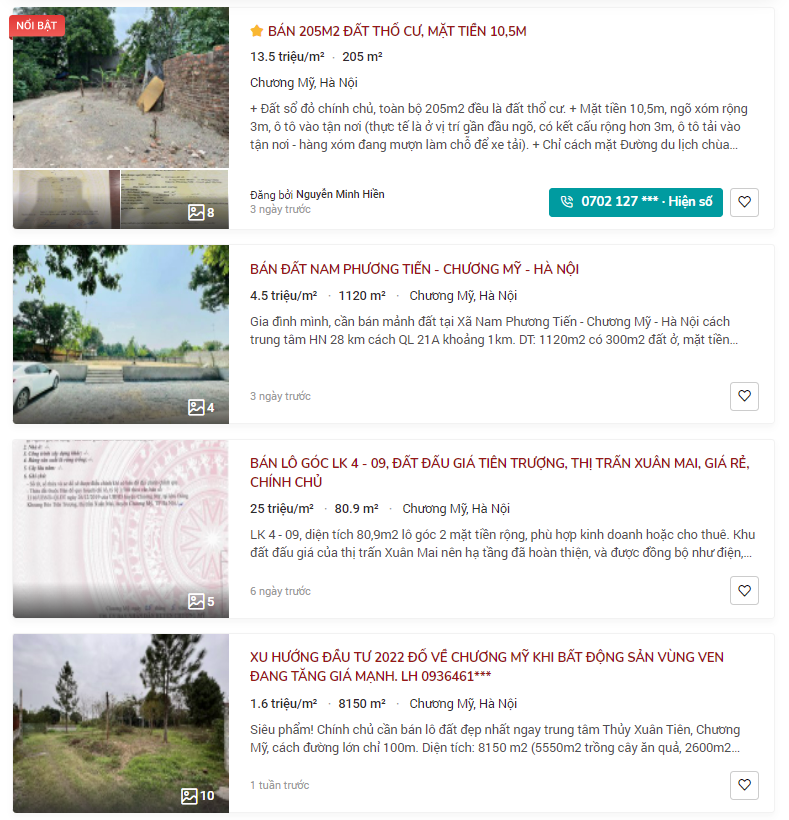Open listing Bán đất Nam Phương Tiến

tap(414, 269)
